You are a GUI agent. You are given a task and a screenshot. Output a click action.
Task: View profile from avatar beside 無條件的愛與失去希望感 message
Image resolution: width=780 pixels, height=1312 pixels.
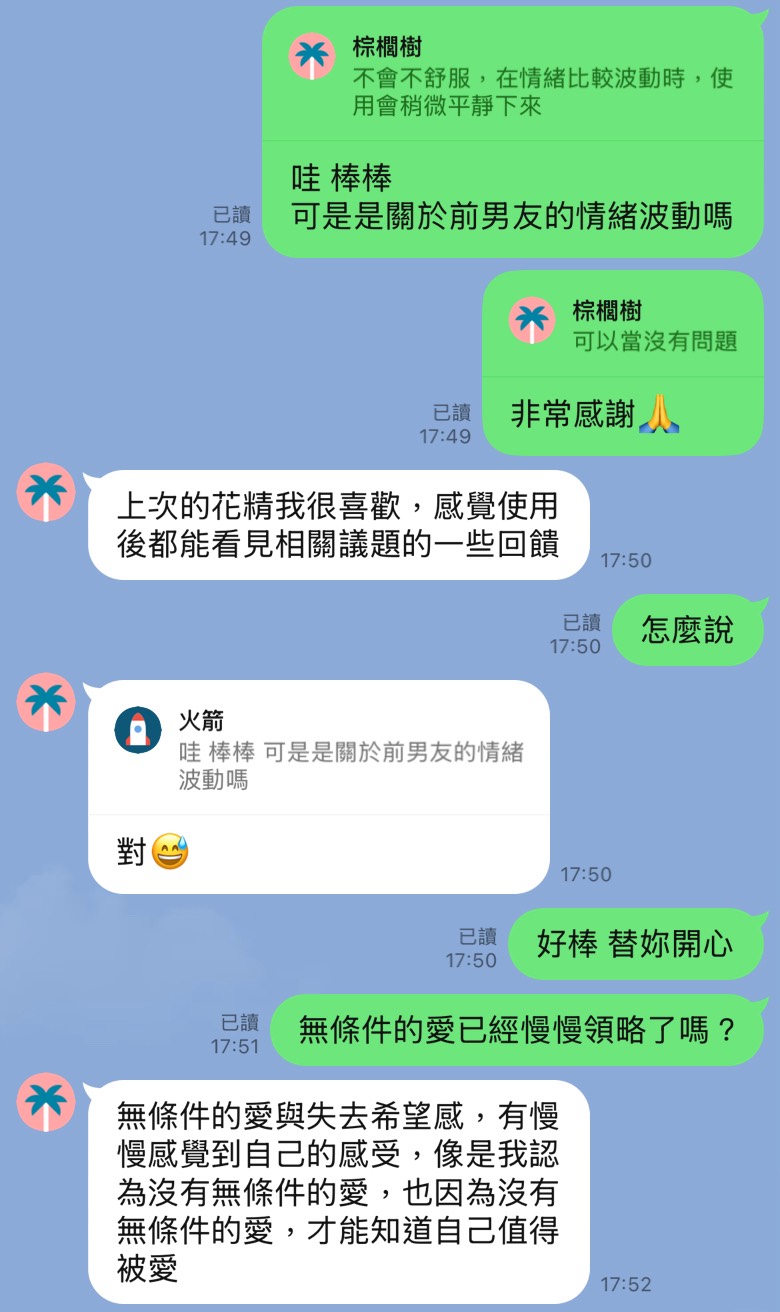coord(46,1102)
